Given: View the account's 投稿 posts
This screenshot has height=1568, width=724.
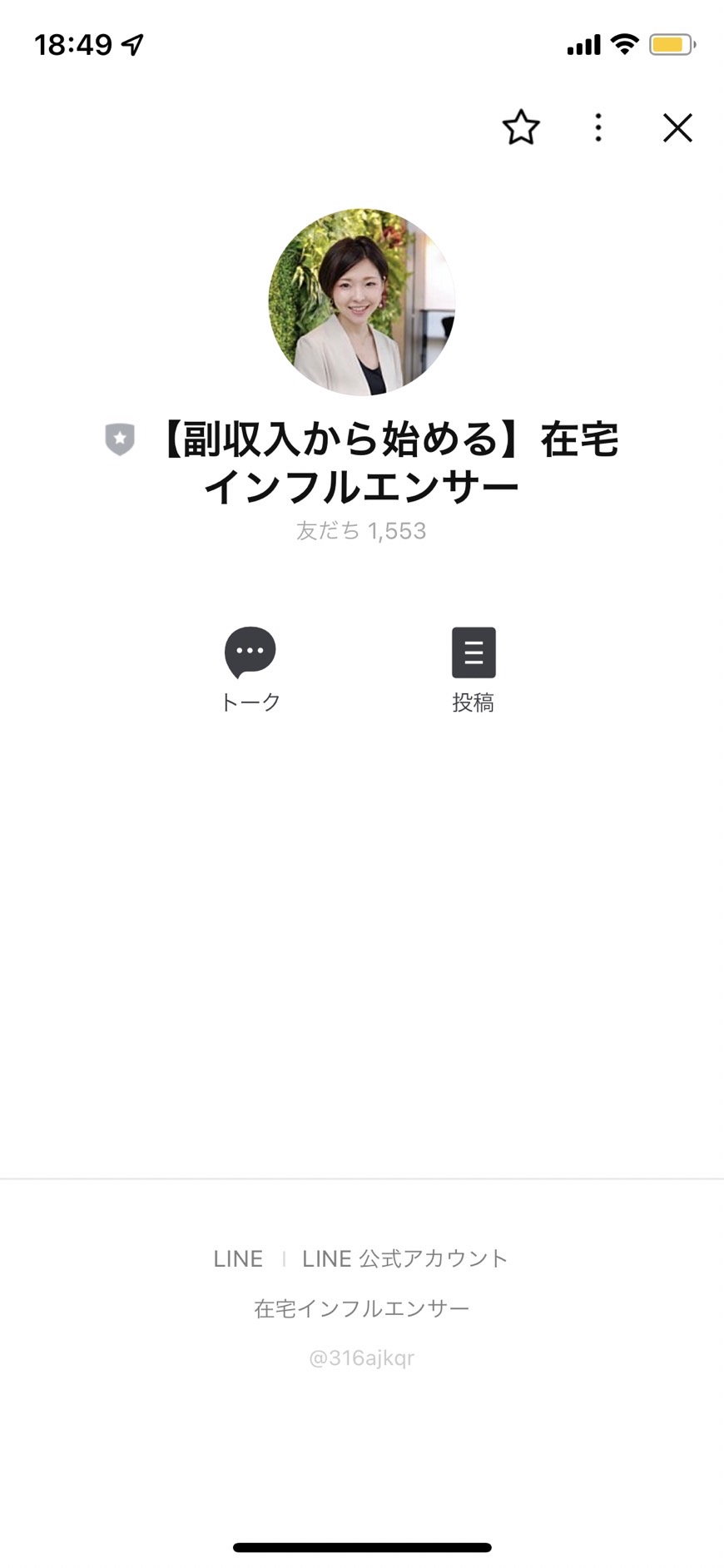Looking at the screenshot, I should coord(474,669).
